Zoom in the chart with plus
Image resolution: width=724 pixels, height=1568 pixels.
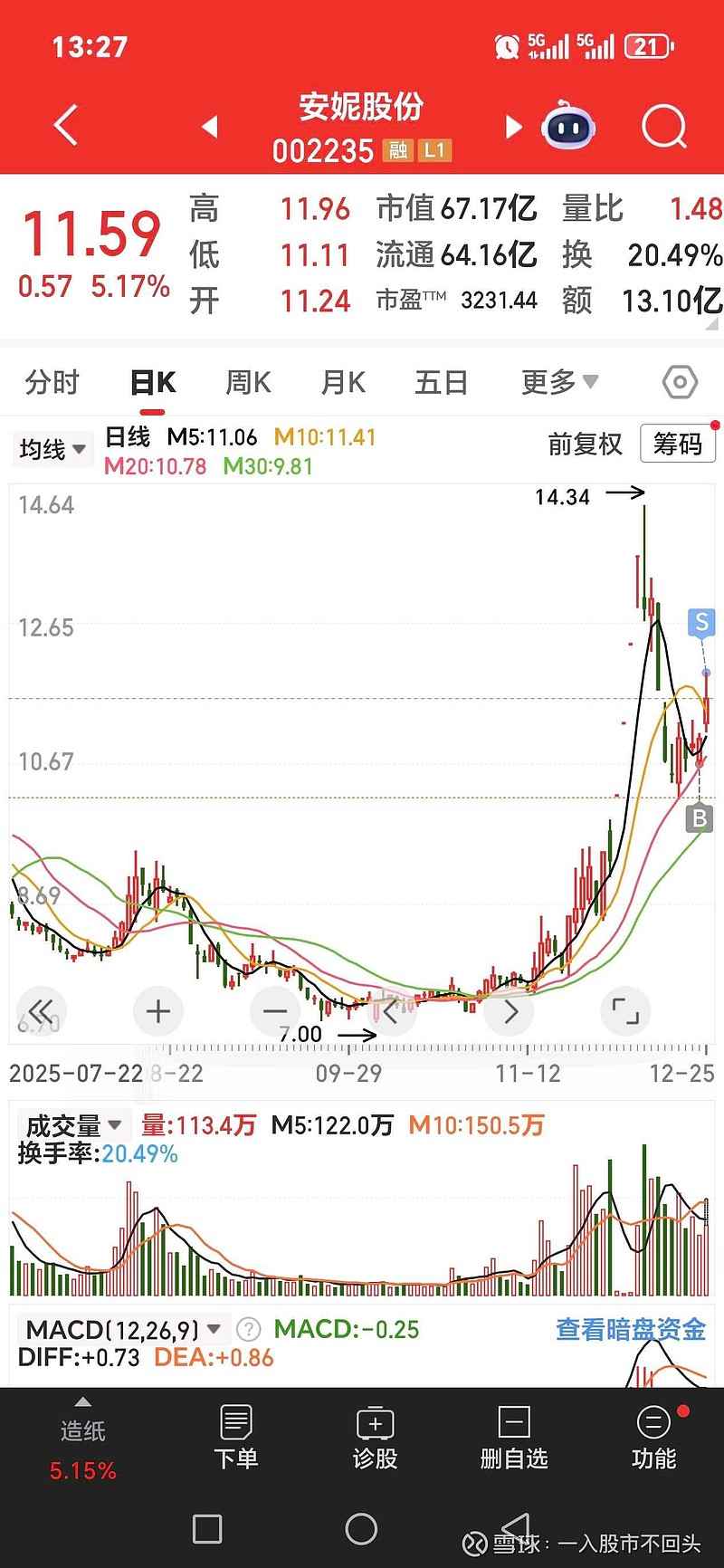158,1011
